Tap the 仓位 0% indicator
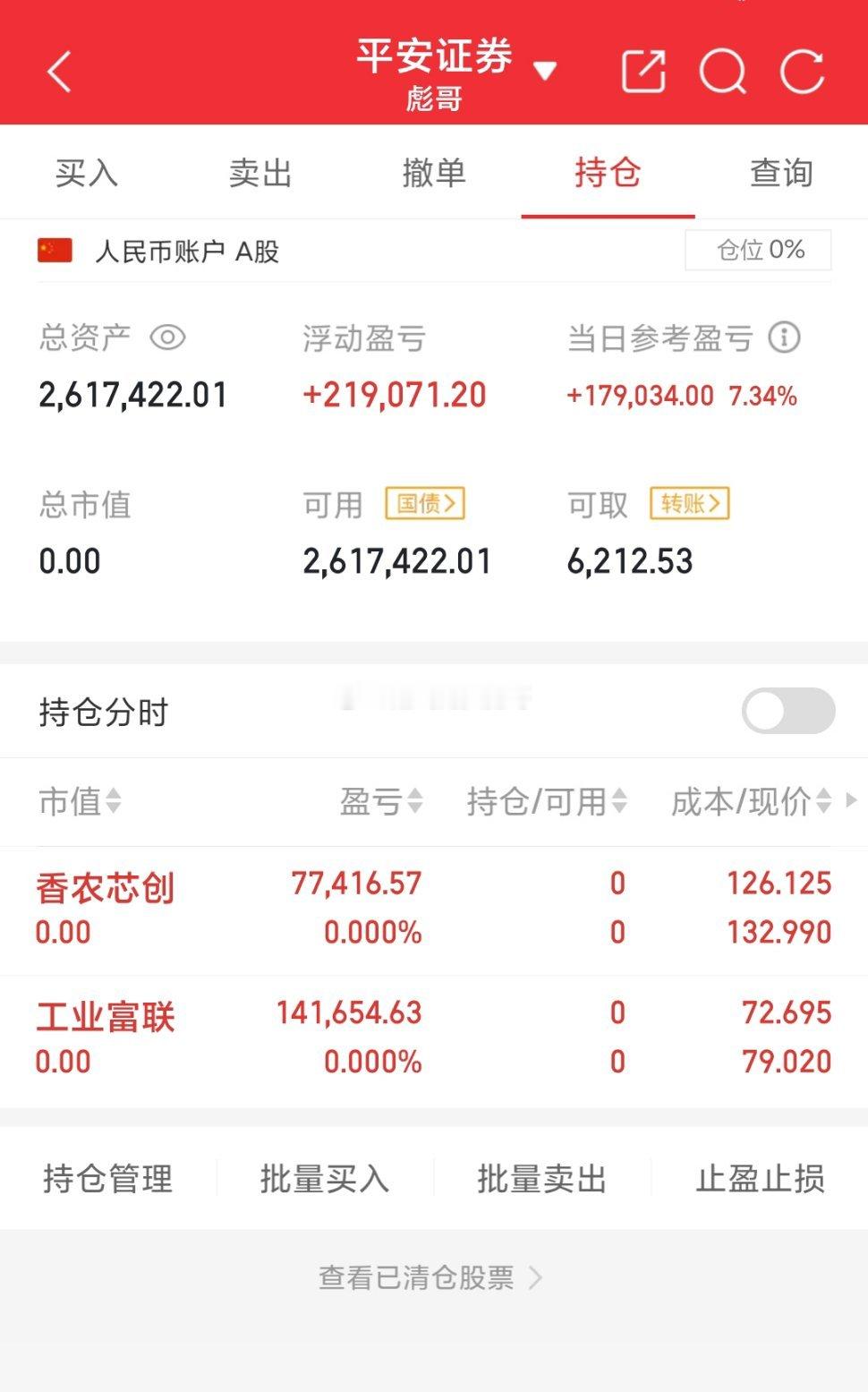The image size is (868, 1392). coord(757,251)
